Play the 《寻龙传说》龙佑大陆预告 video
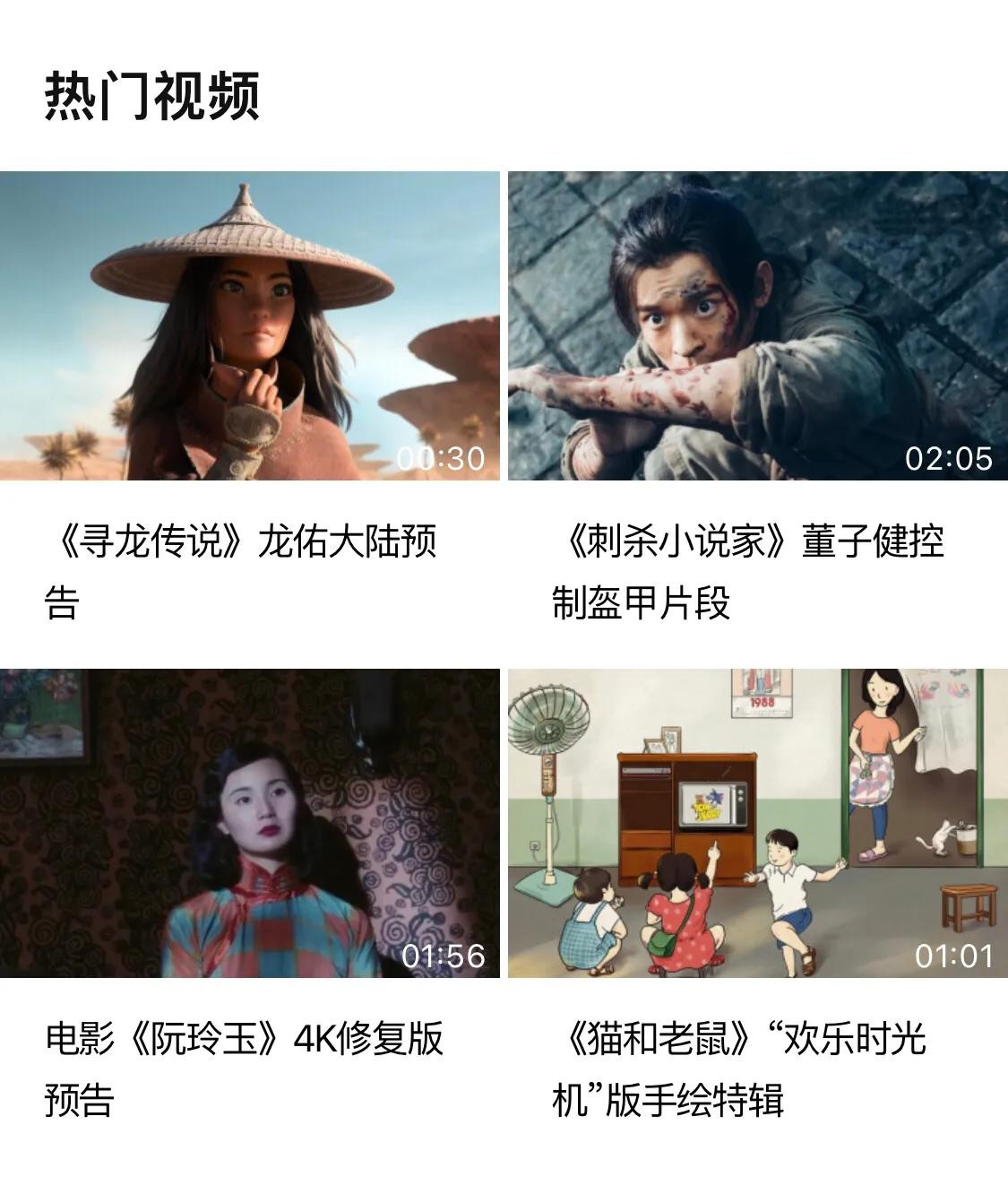1008x1177 pixels. [x=249, y=325]
